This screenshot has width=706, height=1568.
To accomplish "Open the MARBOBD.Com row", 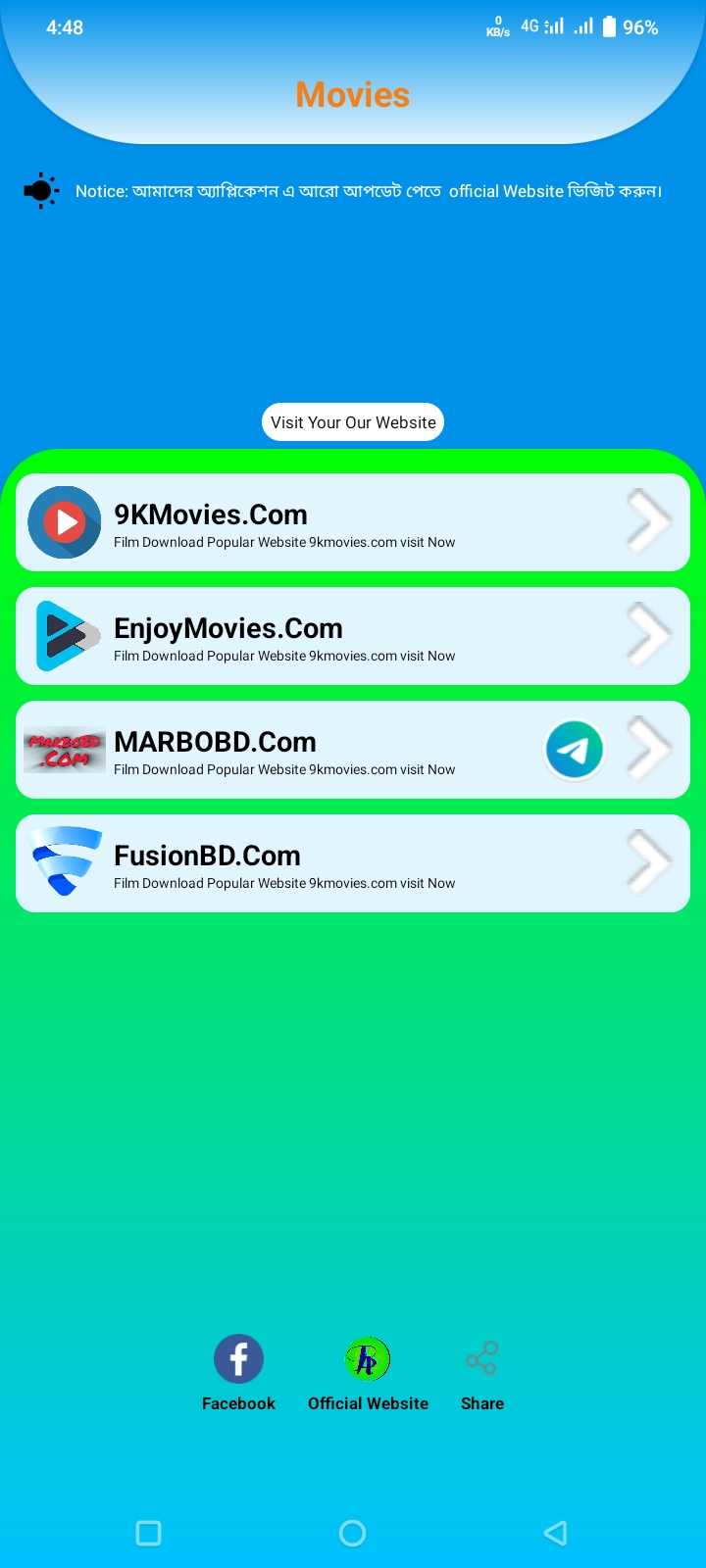I will [353, 750].
